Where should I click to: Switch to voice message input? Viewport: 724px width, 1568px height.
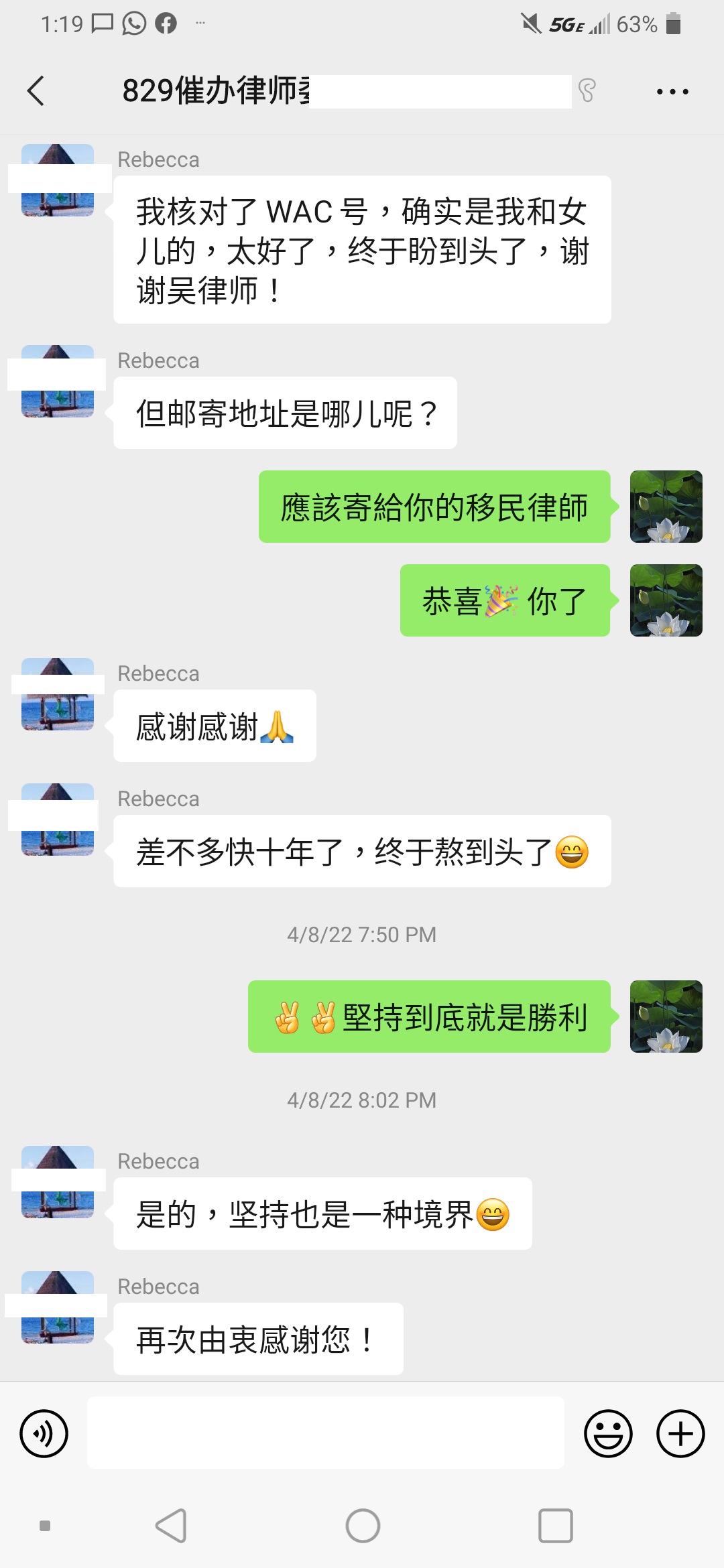[44, 1433]
